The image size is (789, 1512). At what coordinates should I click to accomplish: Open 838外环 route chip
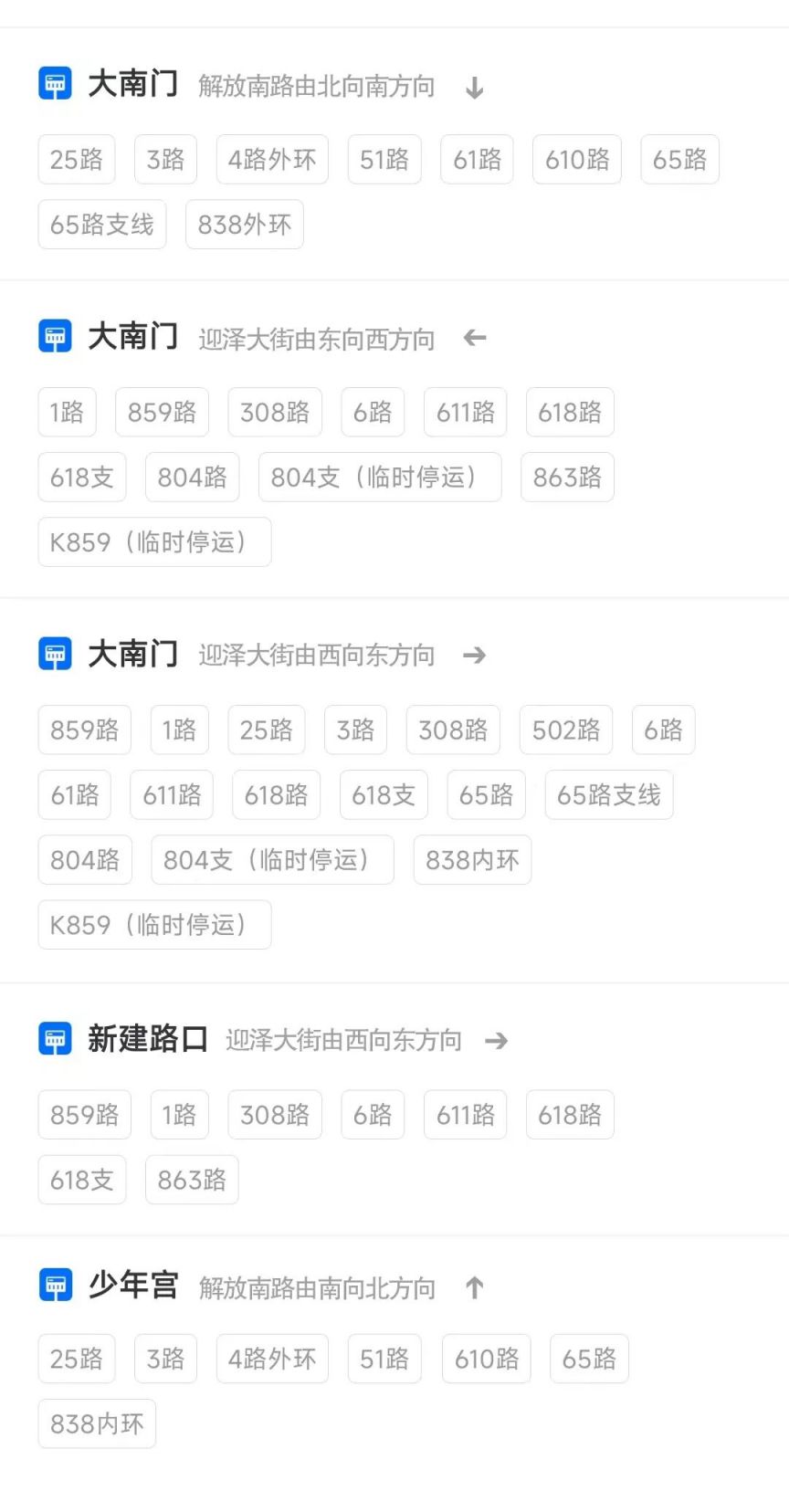click(x=244, y=225)
